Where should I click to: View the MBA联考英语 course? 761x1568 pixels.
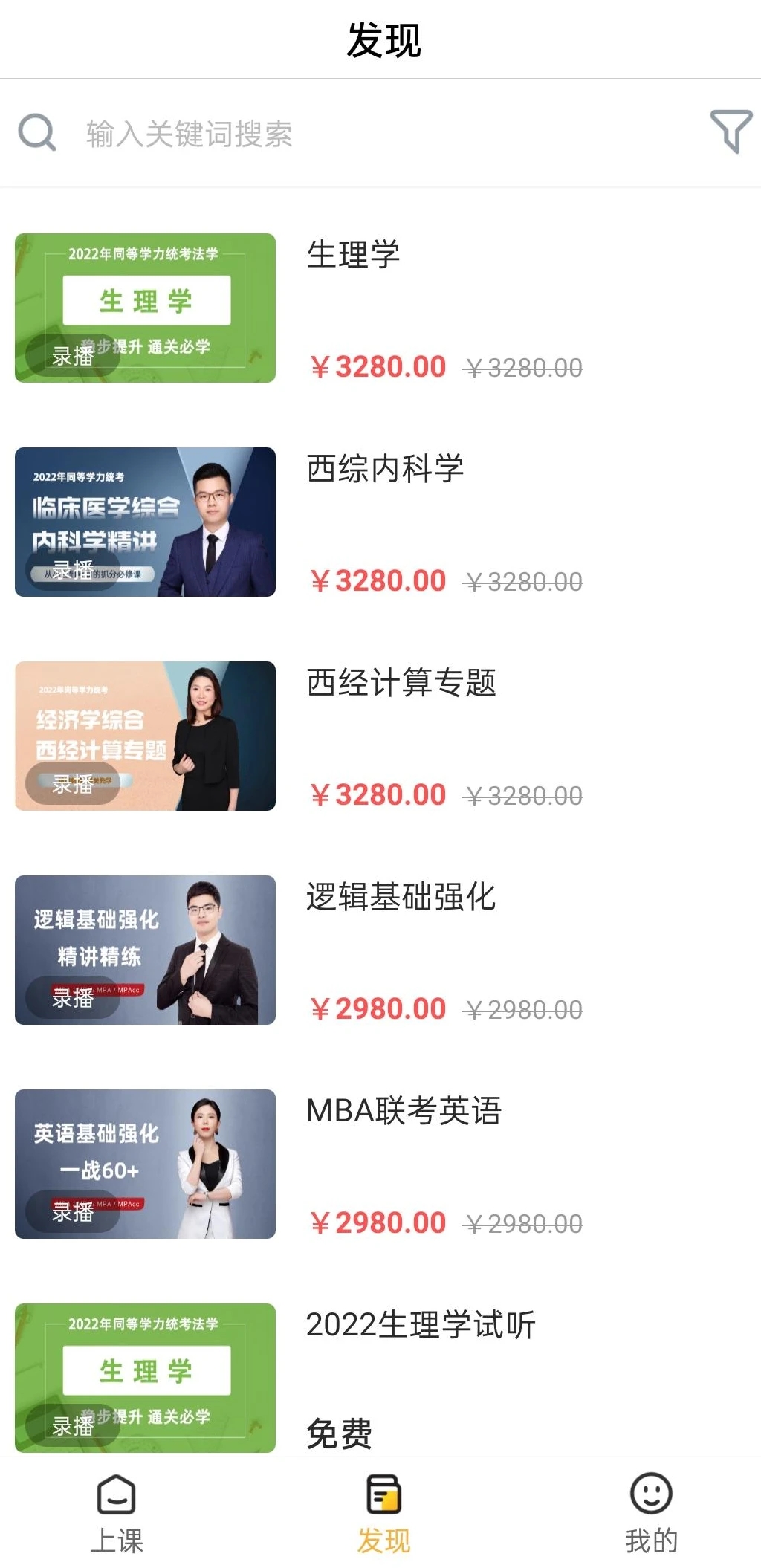point(404,1111)
